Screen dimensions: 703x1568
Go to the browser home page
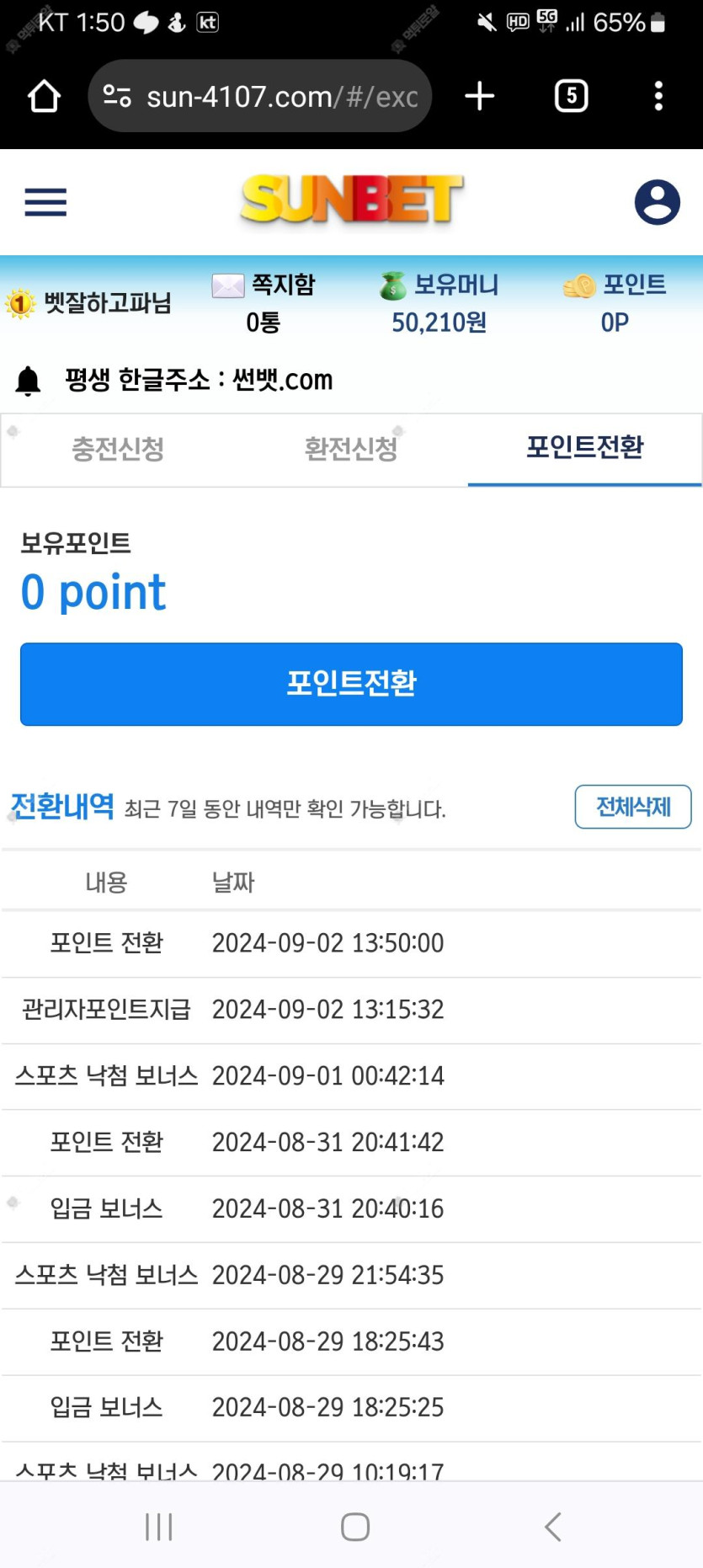pos(44,96)
